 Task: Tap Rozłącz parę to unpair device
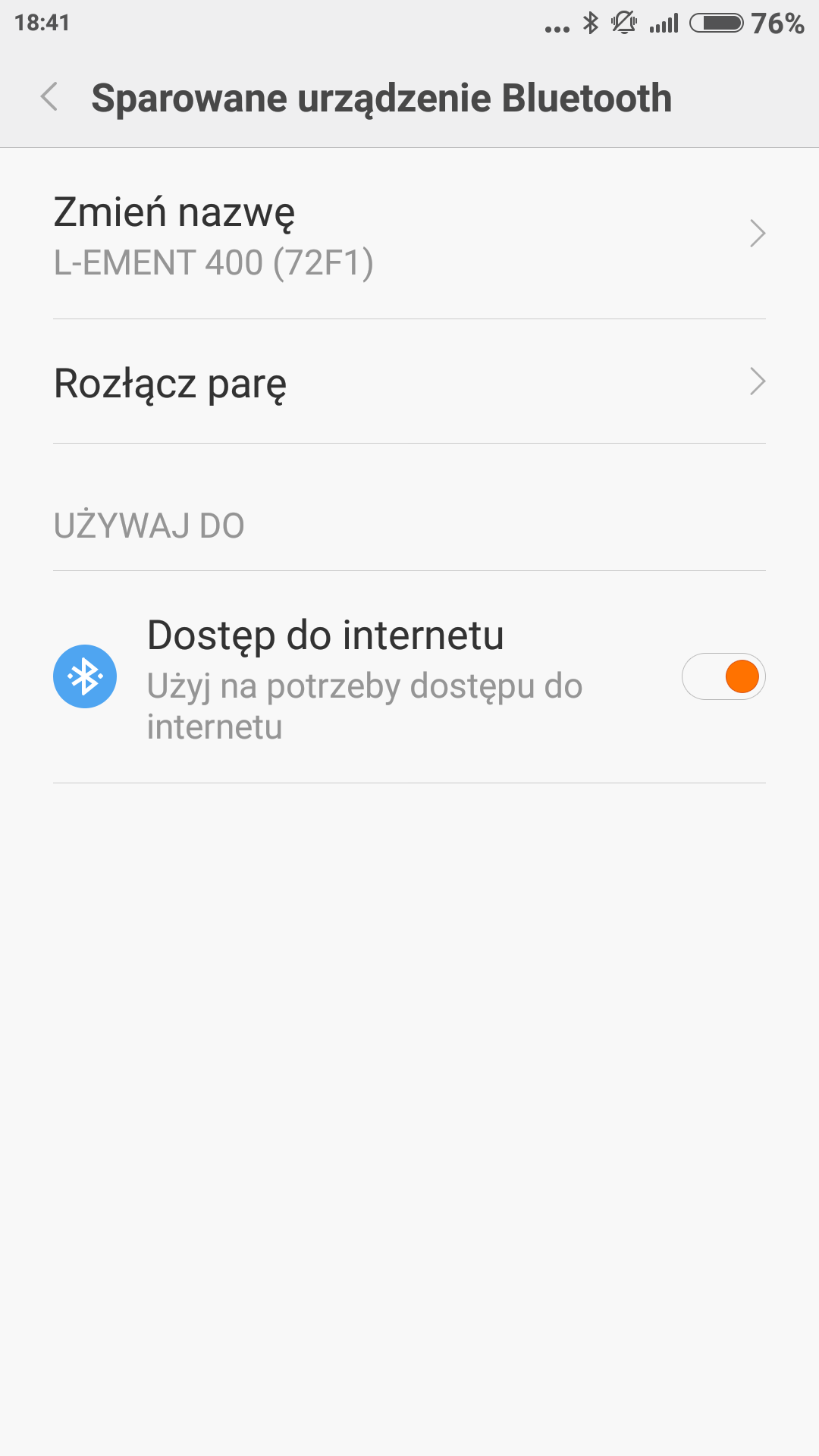tap(409, 382)
